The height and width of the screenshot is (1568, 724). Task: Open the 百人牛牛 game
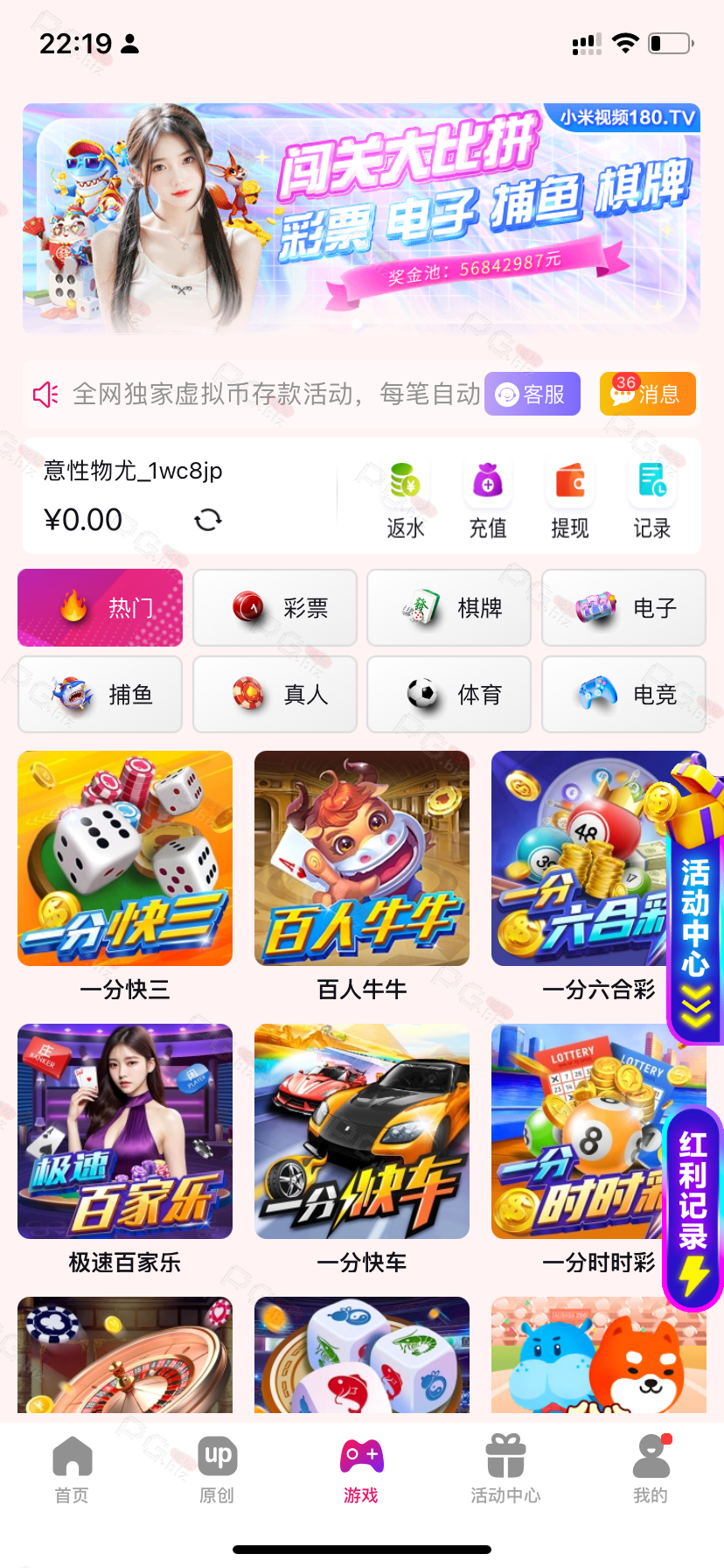click(x=362, y=859)
